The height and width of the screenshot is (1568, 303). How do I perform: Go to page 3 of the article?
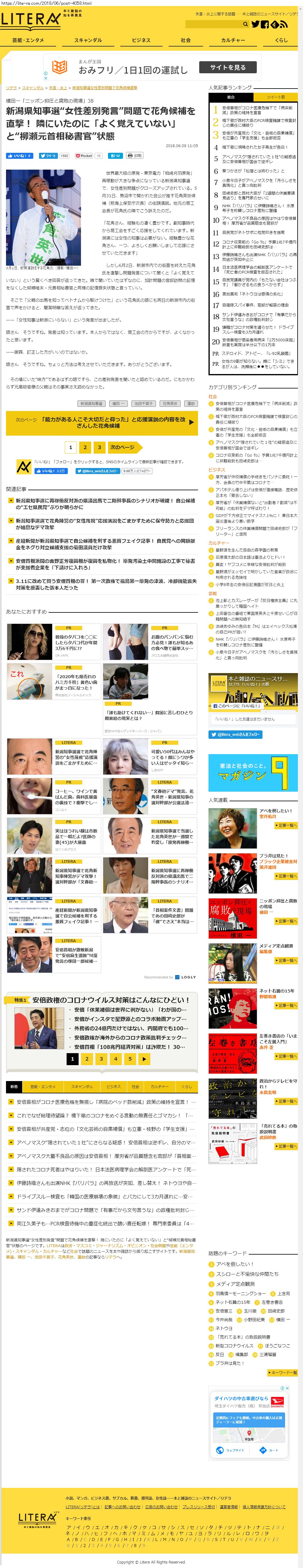click(x=100, y=447)
